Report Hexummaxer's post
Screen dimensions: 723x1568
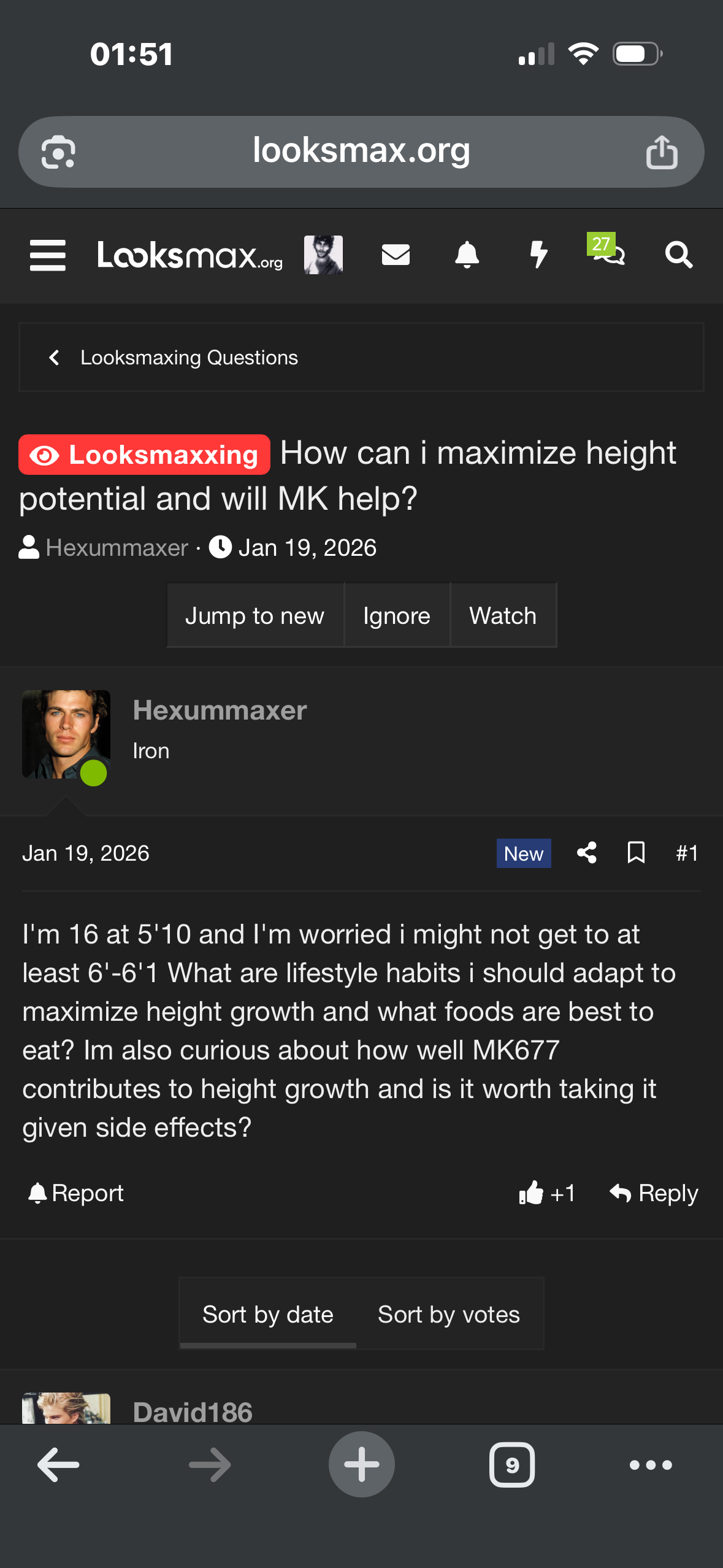(76, 1193)
